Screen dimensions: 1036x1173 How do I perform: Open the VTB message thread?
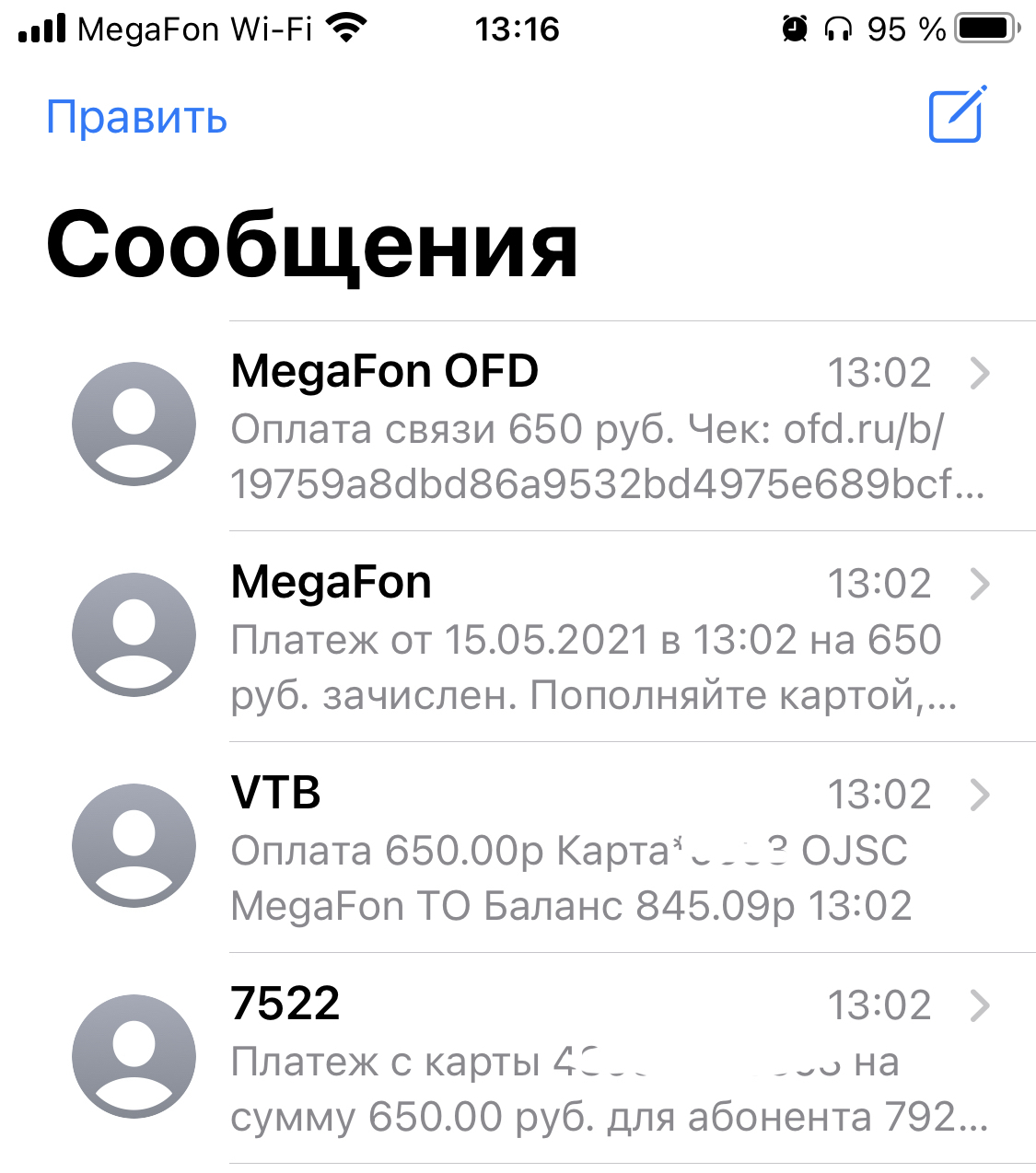tap(608, 849)
